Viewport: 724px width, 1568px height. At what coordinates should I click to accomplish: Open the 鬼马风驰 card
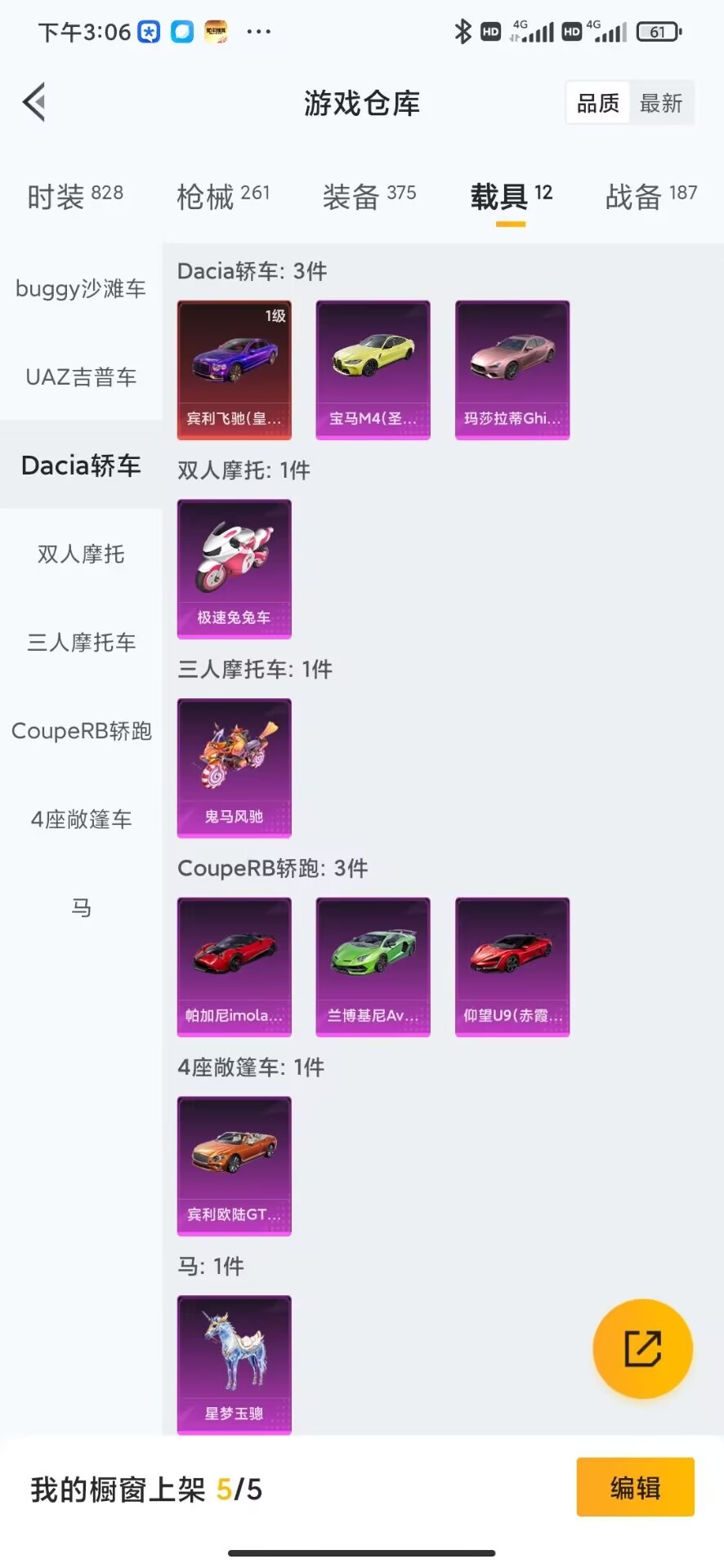point(235,768)
